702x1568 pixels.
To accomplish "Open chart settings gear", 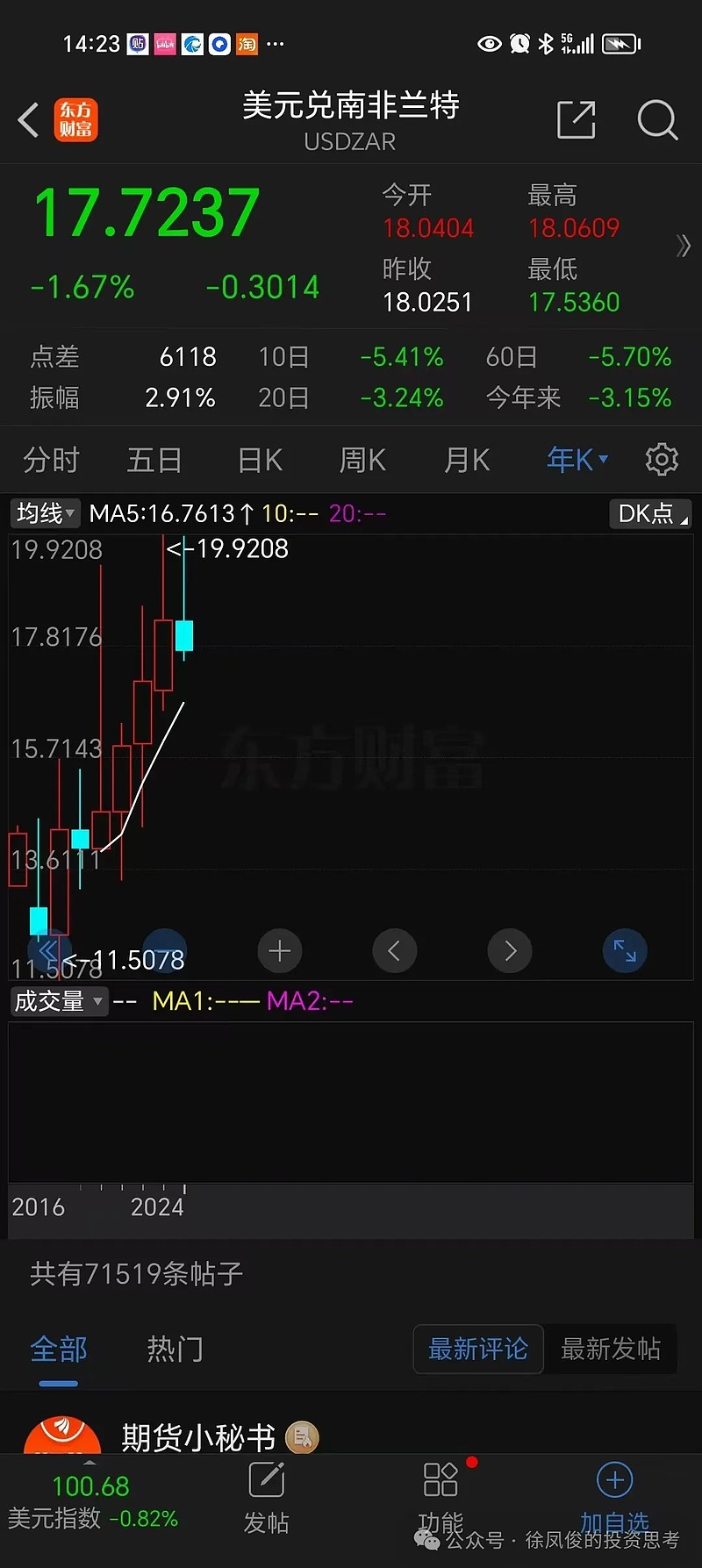I will click(x=662, y=460).
